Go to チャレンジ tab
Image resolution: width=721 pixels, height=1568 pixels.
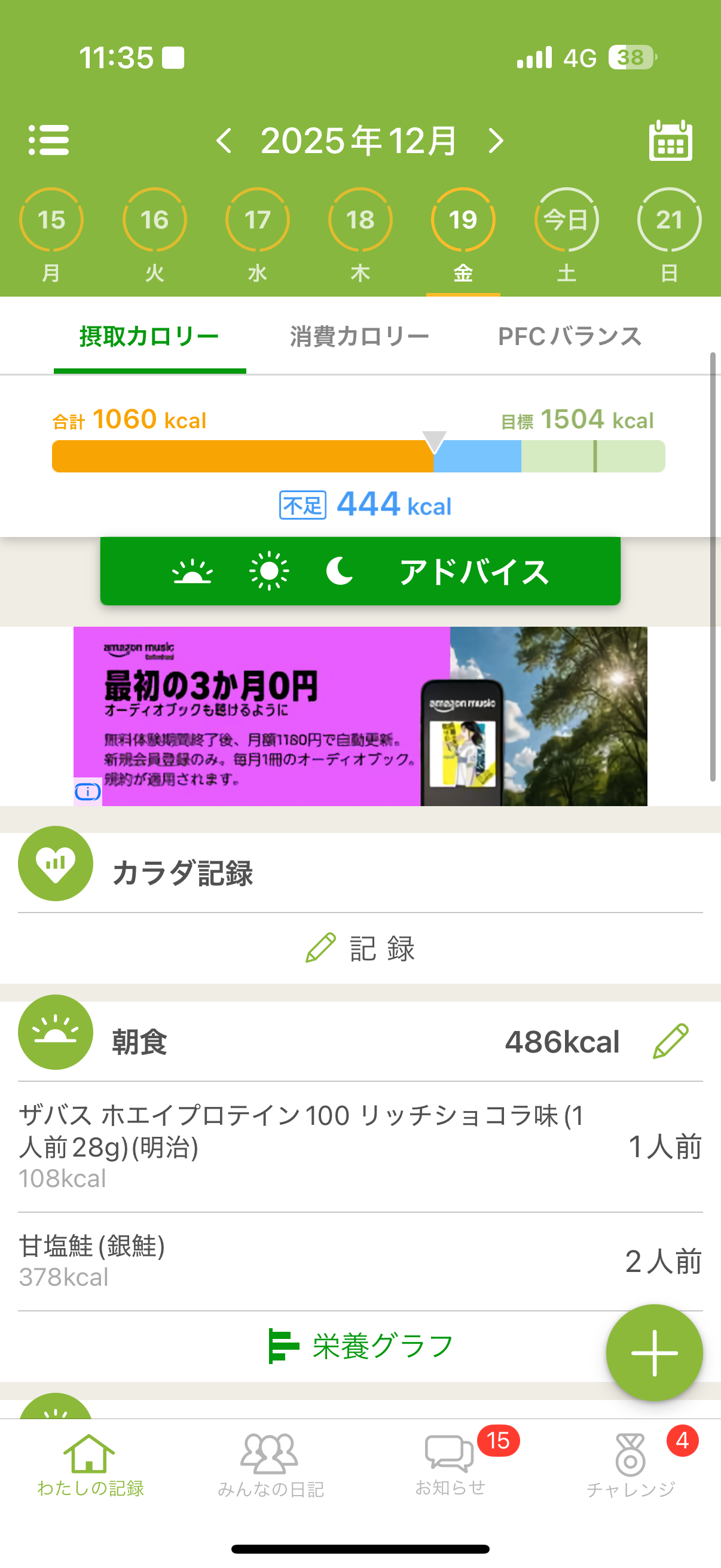pos(631,1463)
